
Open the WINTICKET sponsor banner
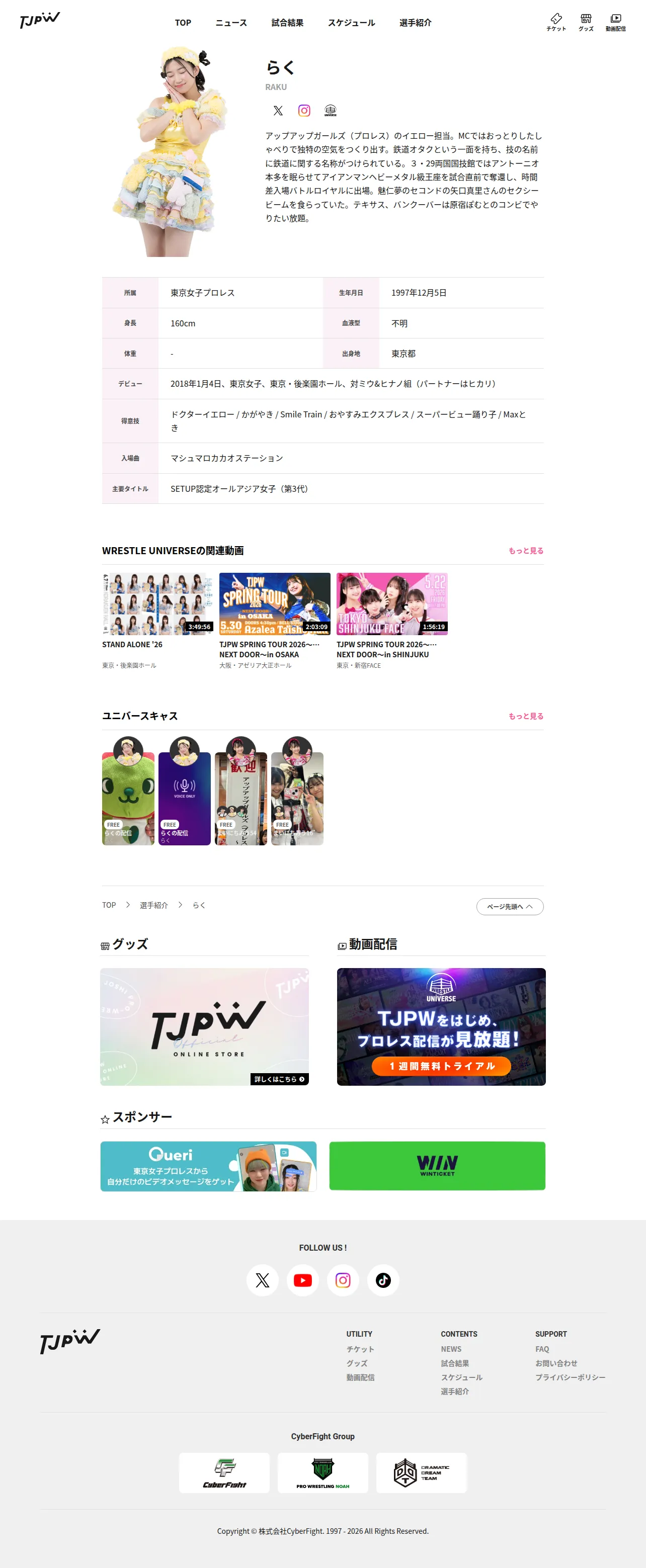point(437,1166)
